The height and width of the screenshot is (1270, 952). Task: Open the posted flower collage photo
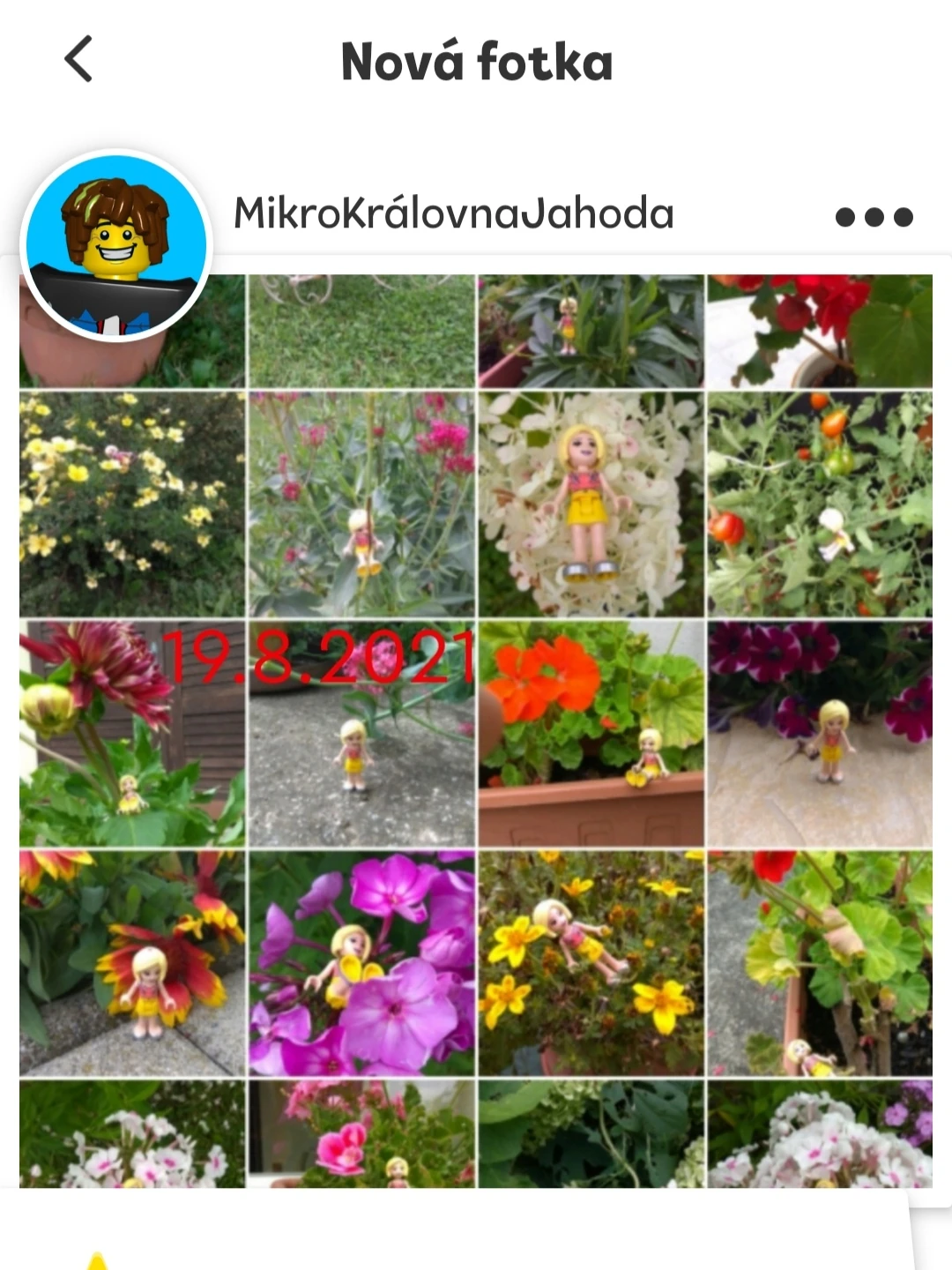[476, 730]
